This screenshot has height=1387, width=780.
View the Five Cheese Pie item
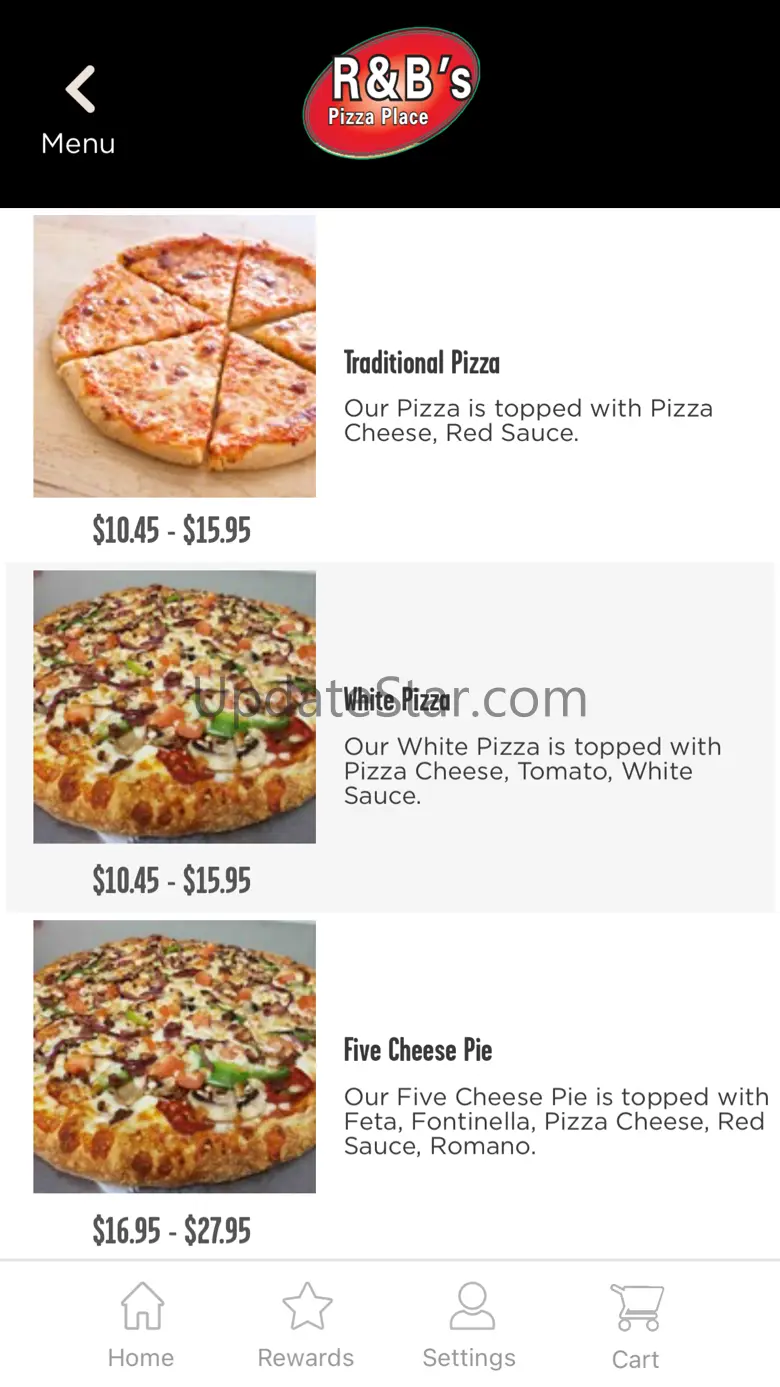tap(418, 1050)
